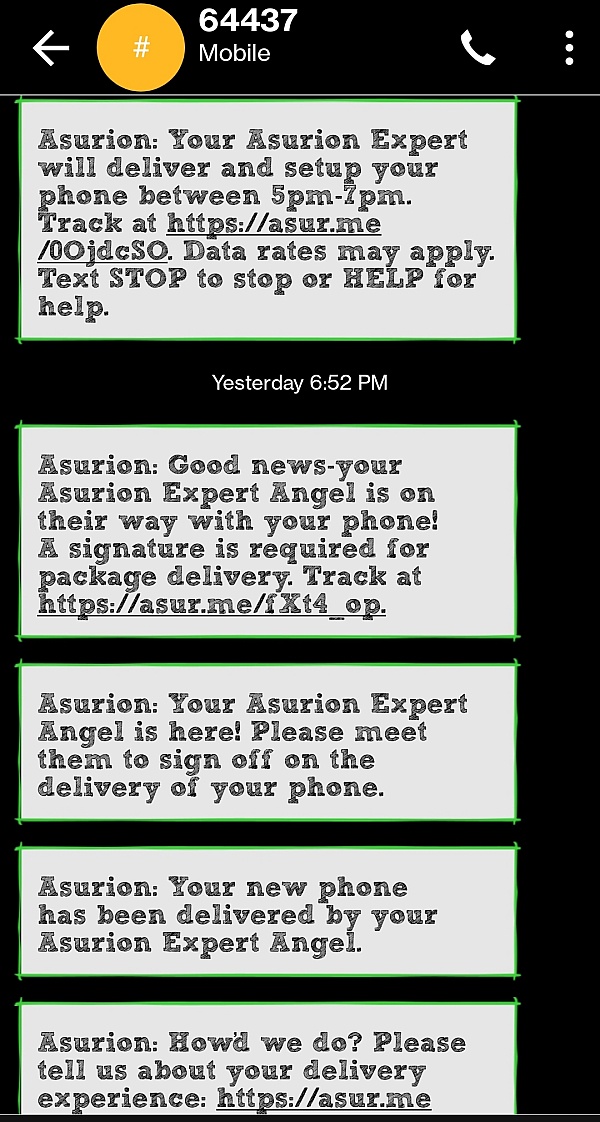Screen dimensions: 600x1122
Task: Call the number 64437
Action: (x=477, y=47)
